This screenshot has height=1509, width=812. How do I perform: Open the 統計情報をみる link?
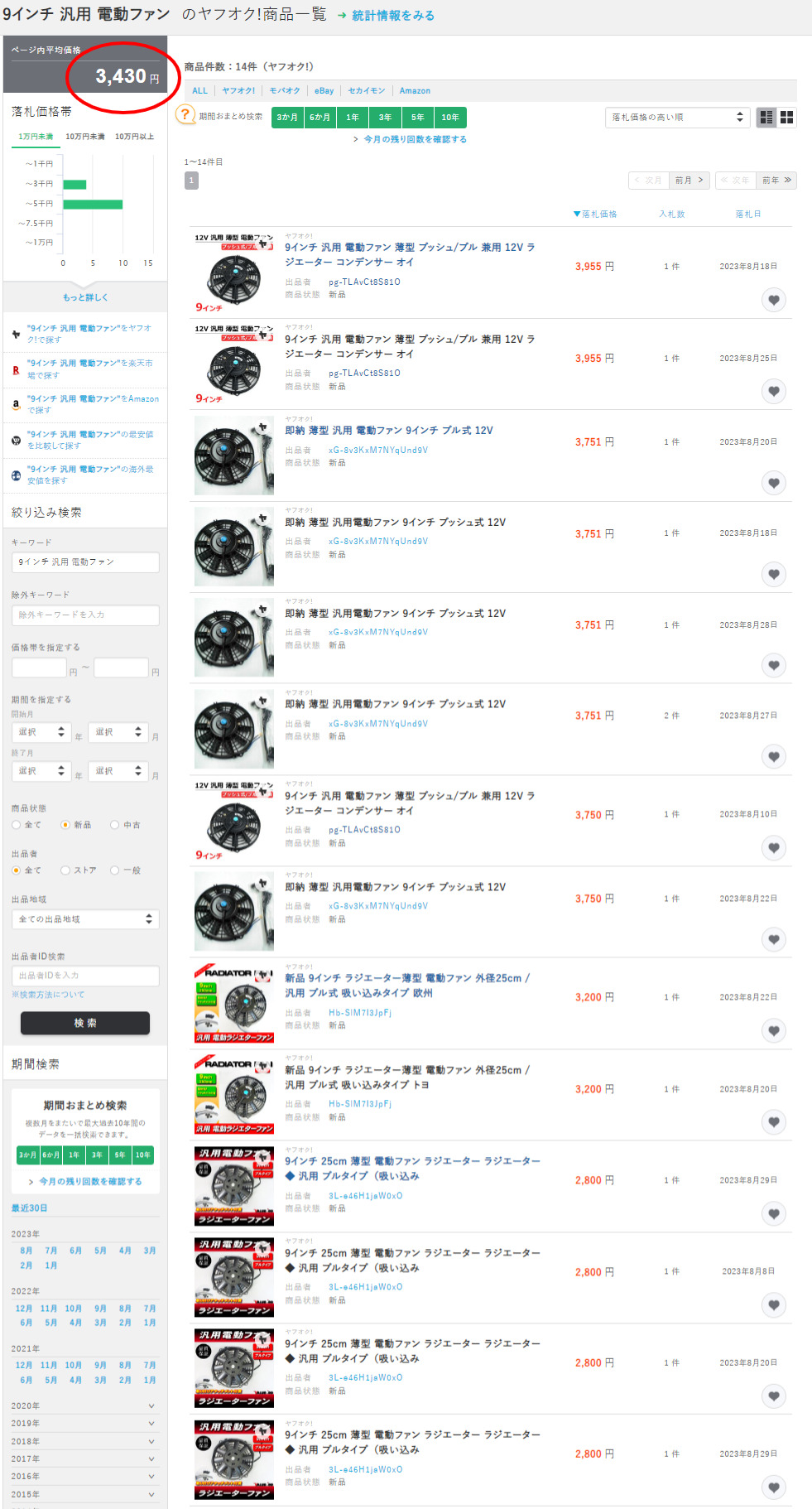[392, 16]
